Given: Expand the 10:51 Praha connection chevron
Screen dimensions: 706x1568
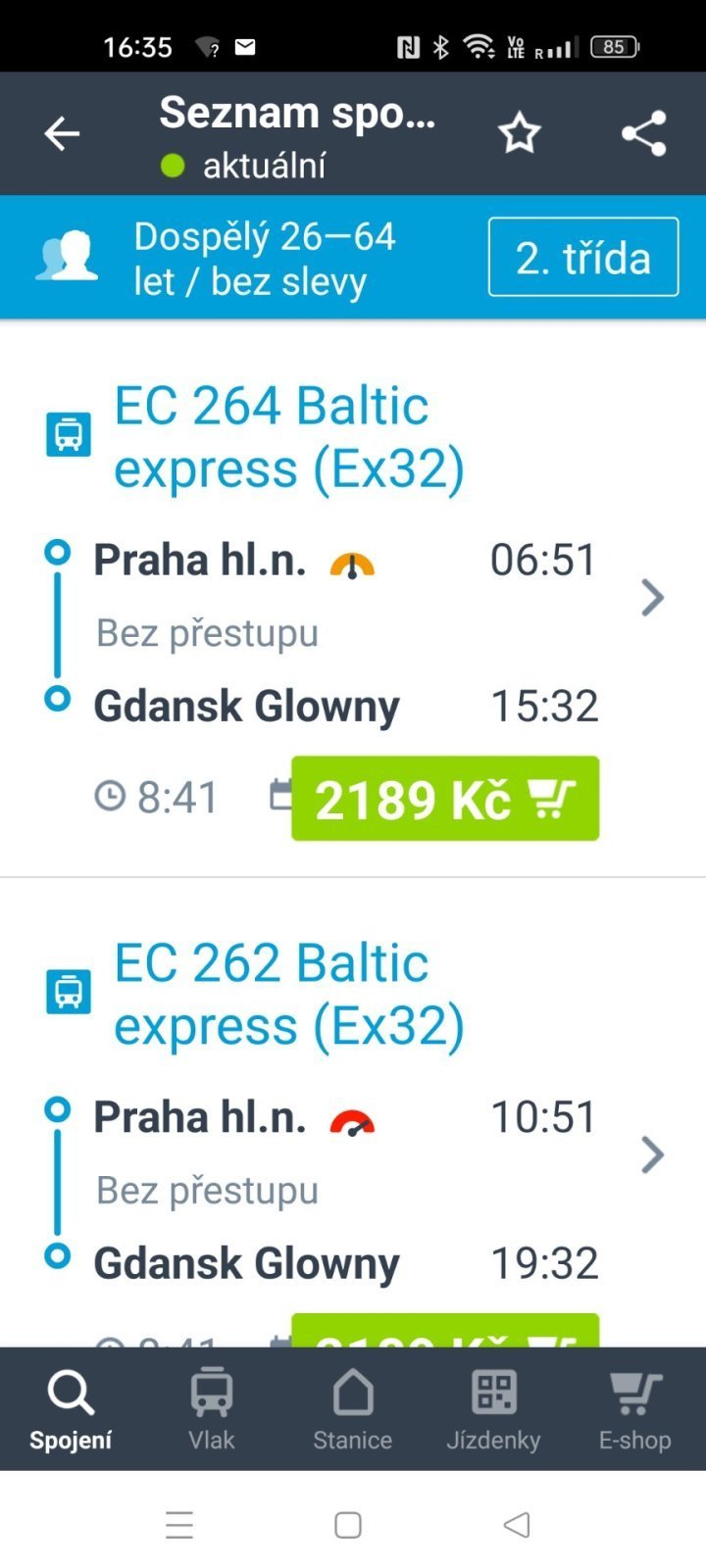Looking at the screenshot, I should [x=652, y=1154].
